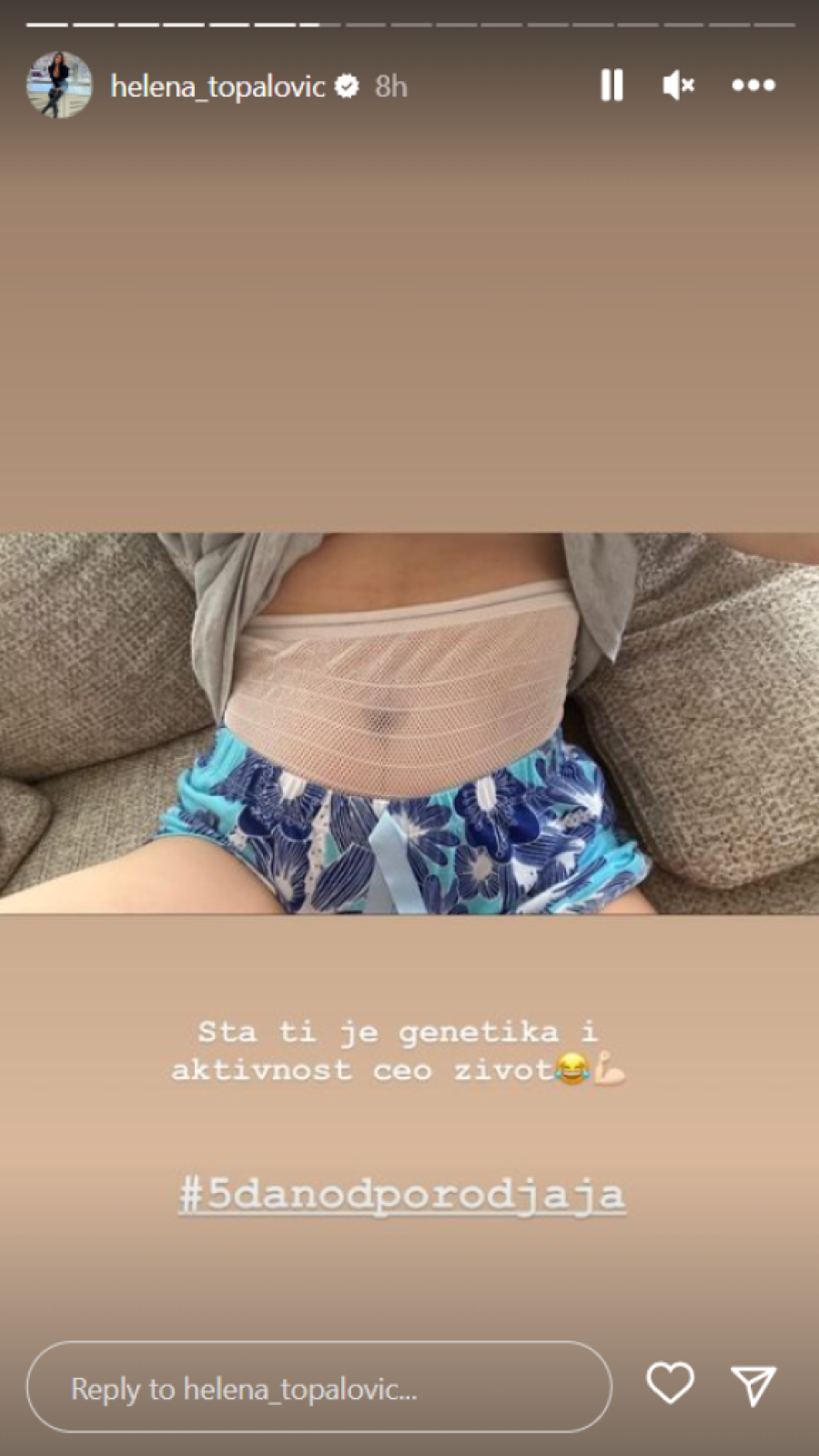Open helena_topalovic's profile picture
The image size is (819, 1456).
pyautogui.click(x=59, y=86)
